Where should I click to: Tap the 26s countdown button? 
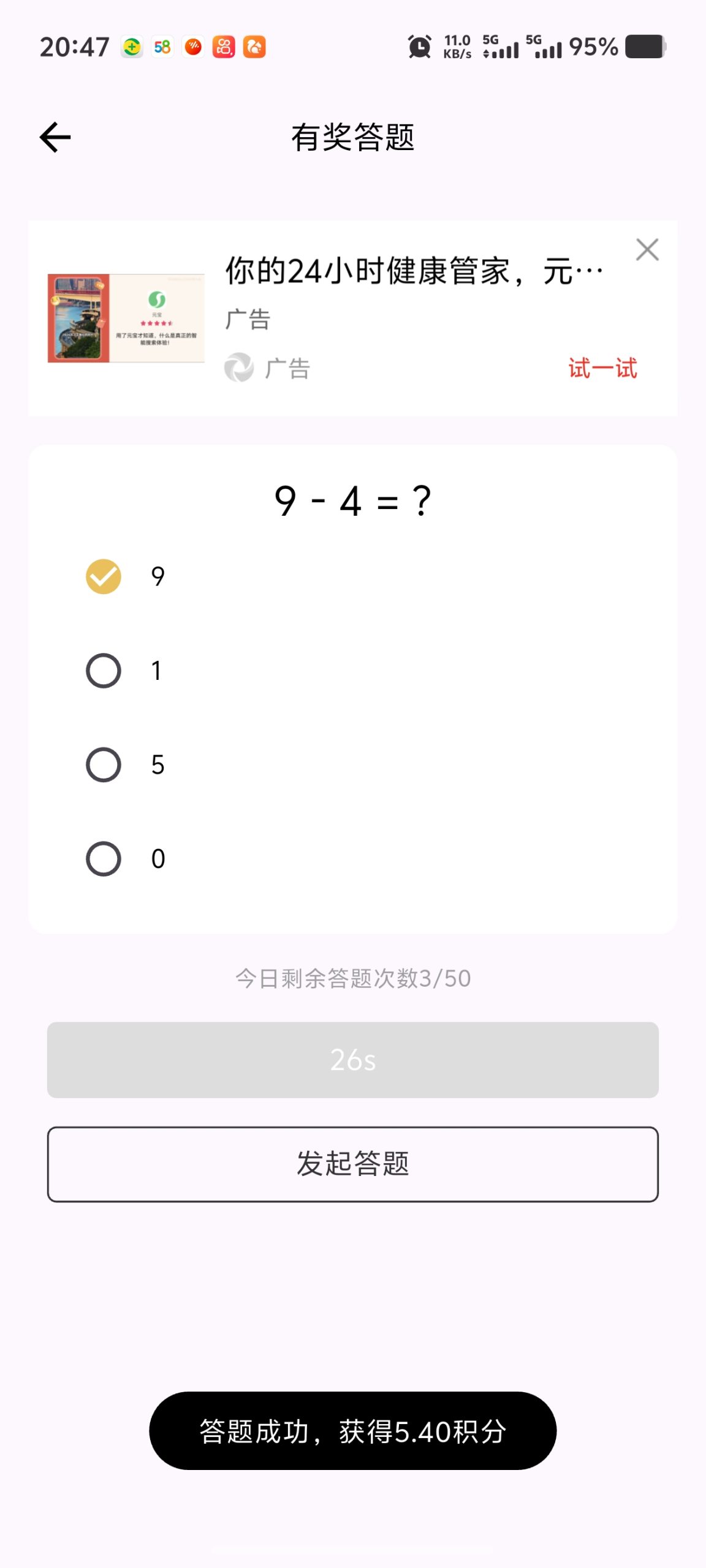[x=353, y=1059]
